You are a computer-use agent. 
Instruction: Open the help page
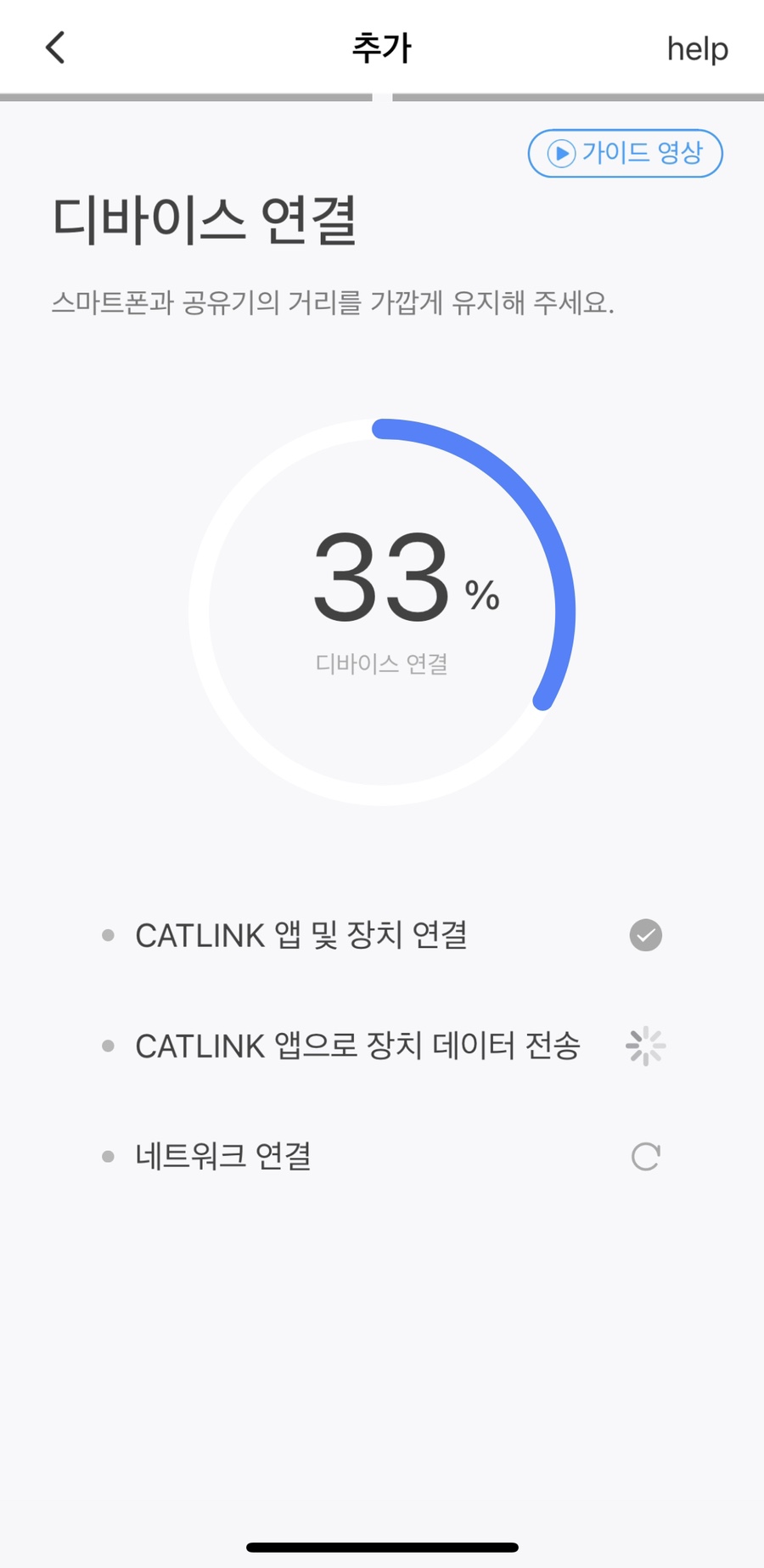point(697,49)
